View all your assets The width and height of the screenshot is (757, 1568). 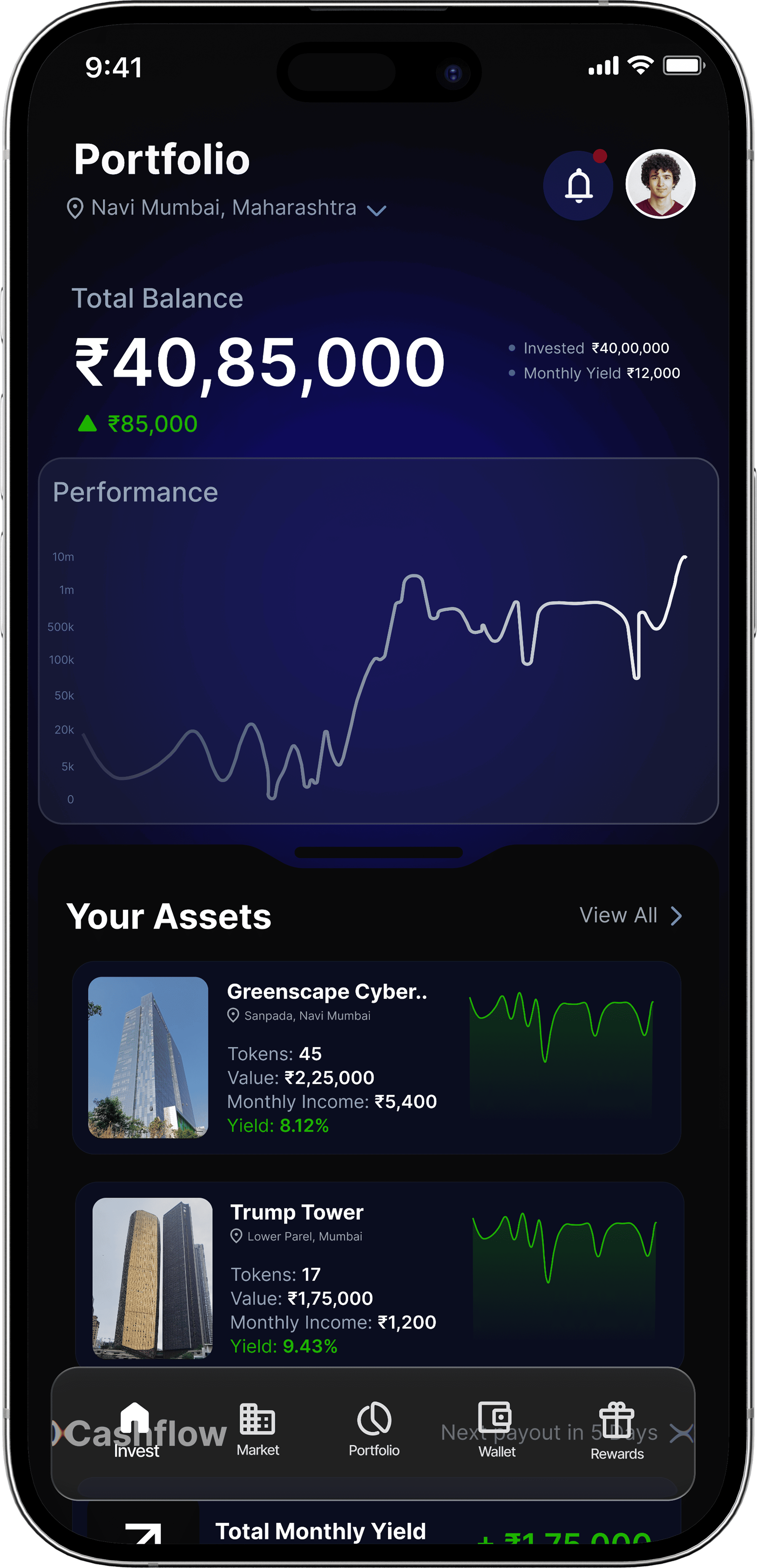pyautogui.click(x=630, y=915)
